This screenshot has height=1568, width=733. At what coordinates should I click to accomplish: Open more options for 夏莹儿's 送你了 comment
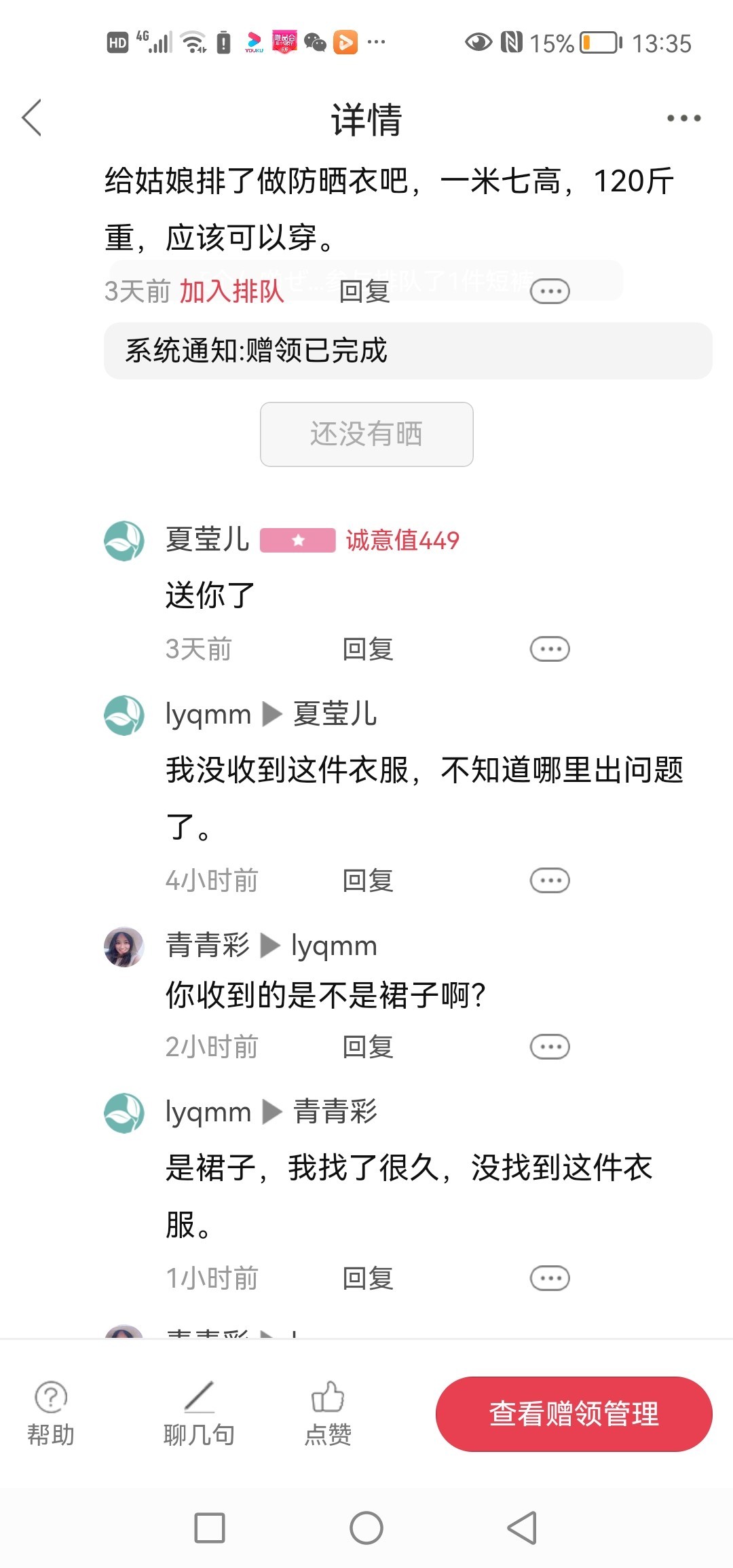point(550,650)
